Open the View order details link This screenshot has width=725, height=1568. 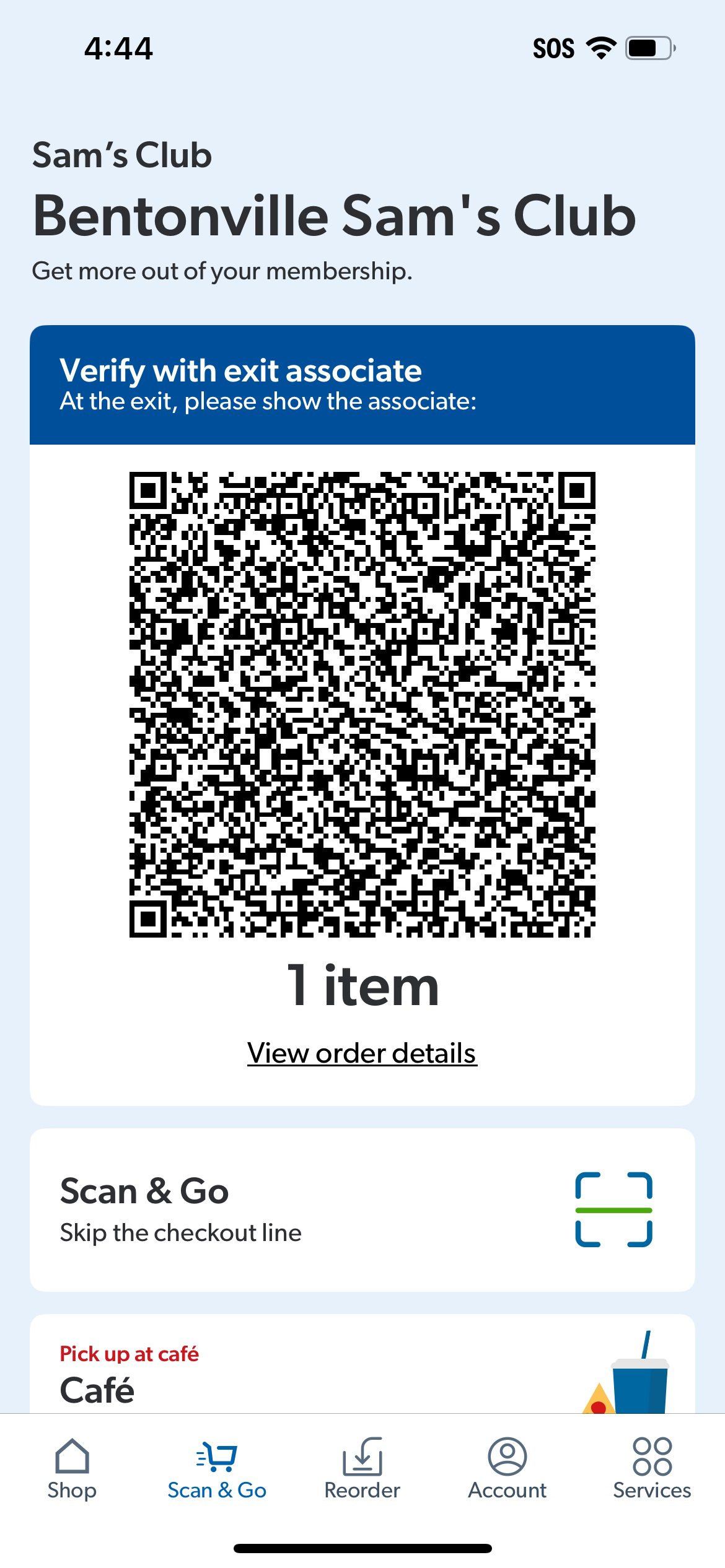(x=362, y=1053)
